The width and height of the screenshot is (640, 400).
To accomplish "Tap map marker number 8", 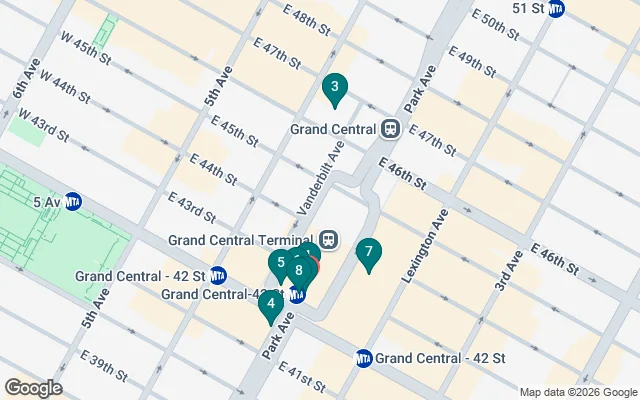I will click(300, 270).
